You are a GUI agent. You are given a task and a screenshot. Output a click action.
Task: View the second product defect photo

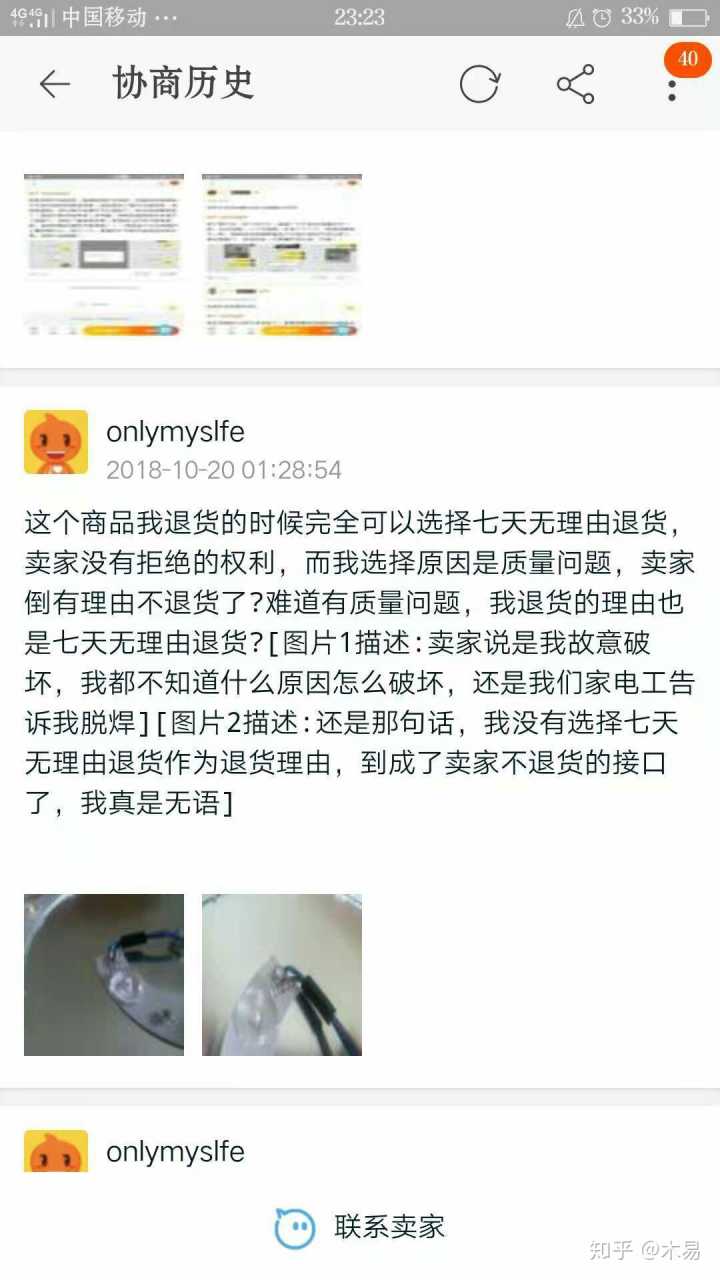pos(282,975)
